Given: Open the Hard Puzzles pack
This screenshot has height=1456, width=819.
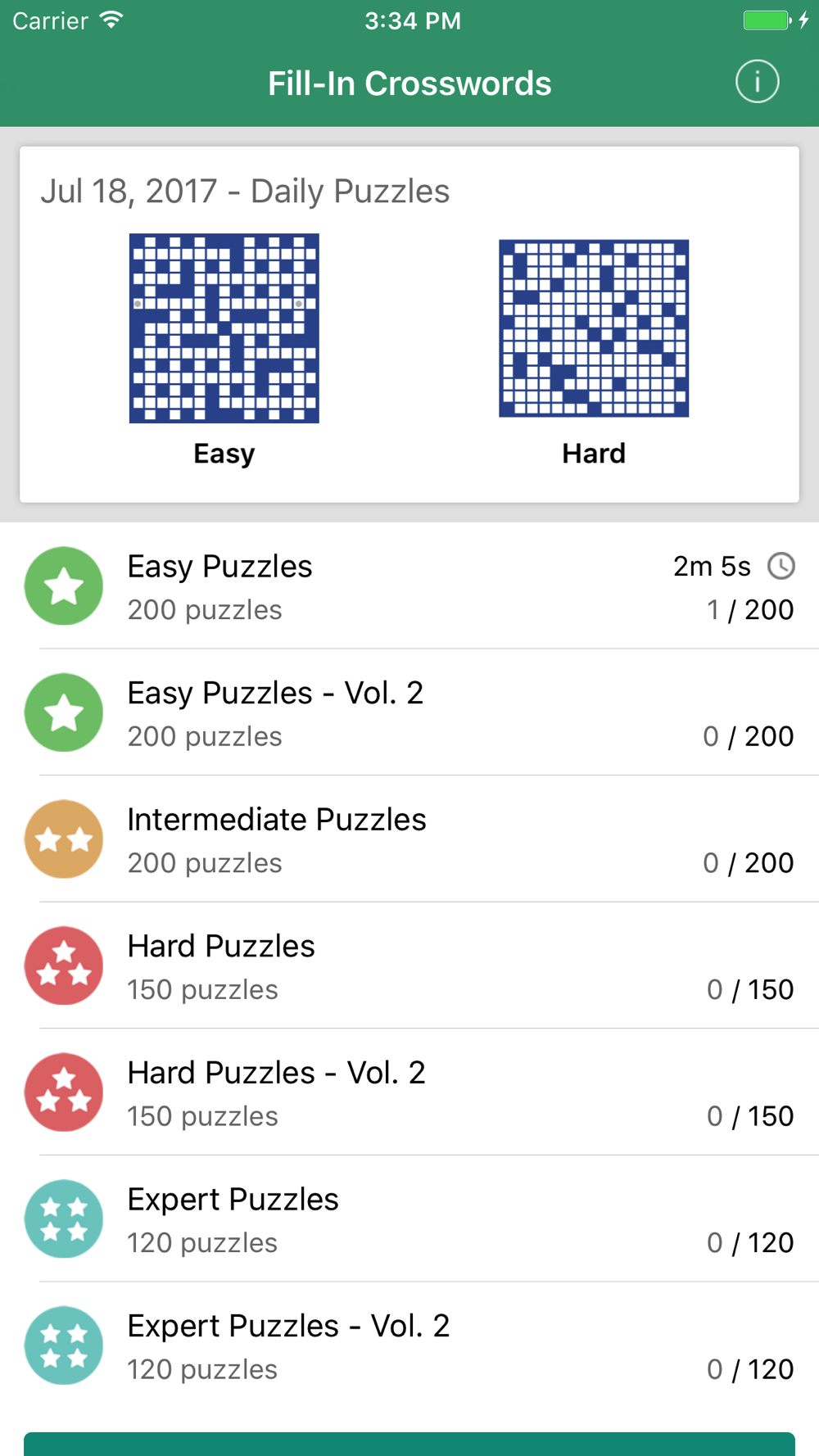Looking at the screenshot, I should [409, 965].
